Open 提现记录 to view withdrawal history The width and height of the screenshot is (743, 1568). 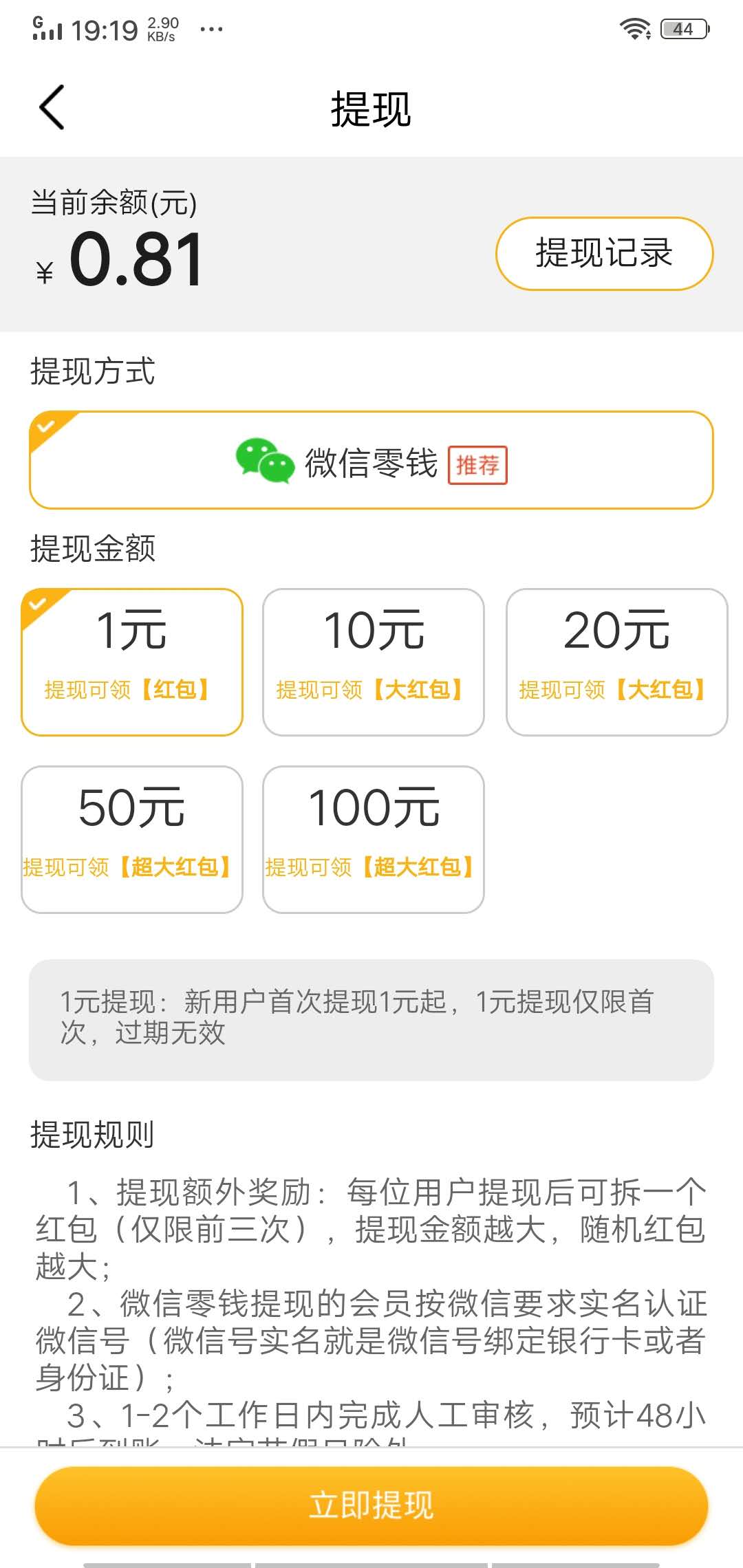[604, 253]
